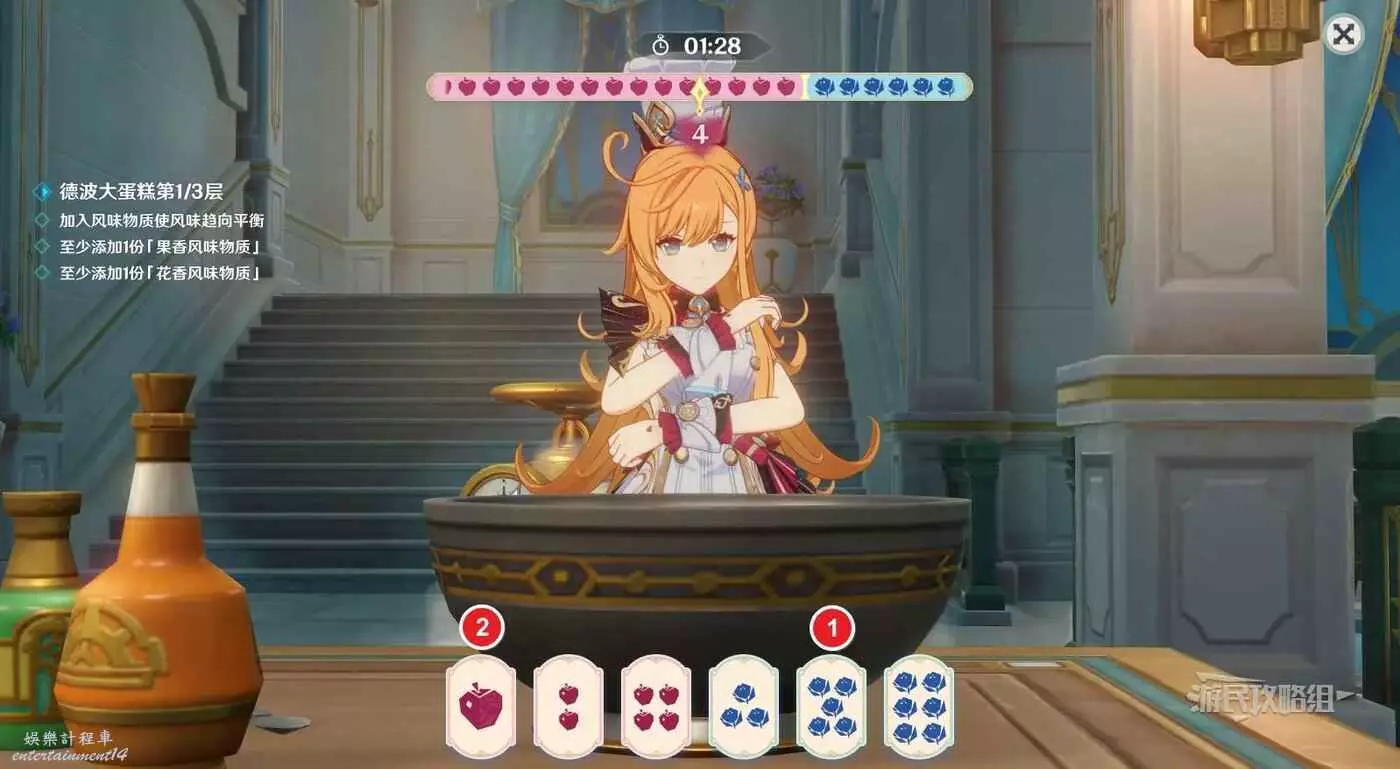Choose the four-apple flavor card
The width and height of the screenshot is (1400, 769).
pos(656,706)
